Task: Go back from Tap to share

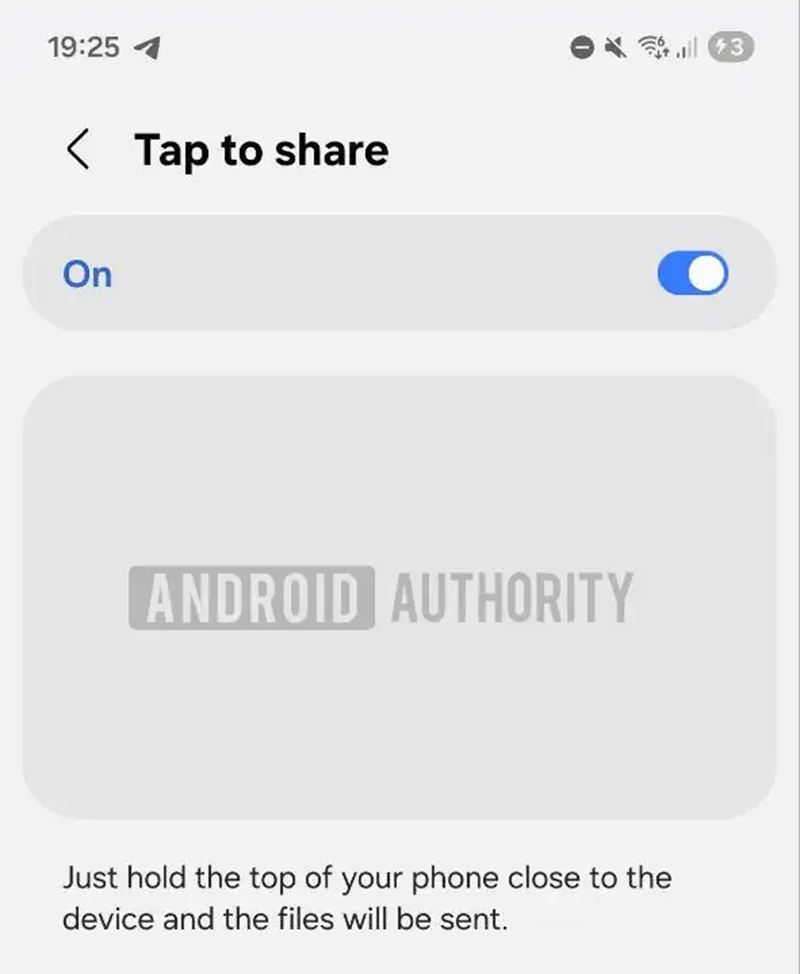Action: (78, 151)
